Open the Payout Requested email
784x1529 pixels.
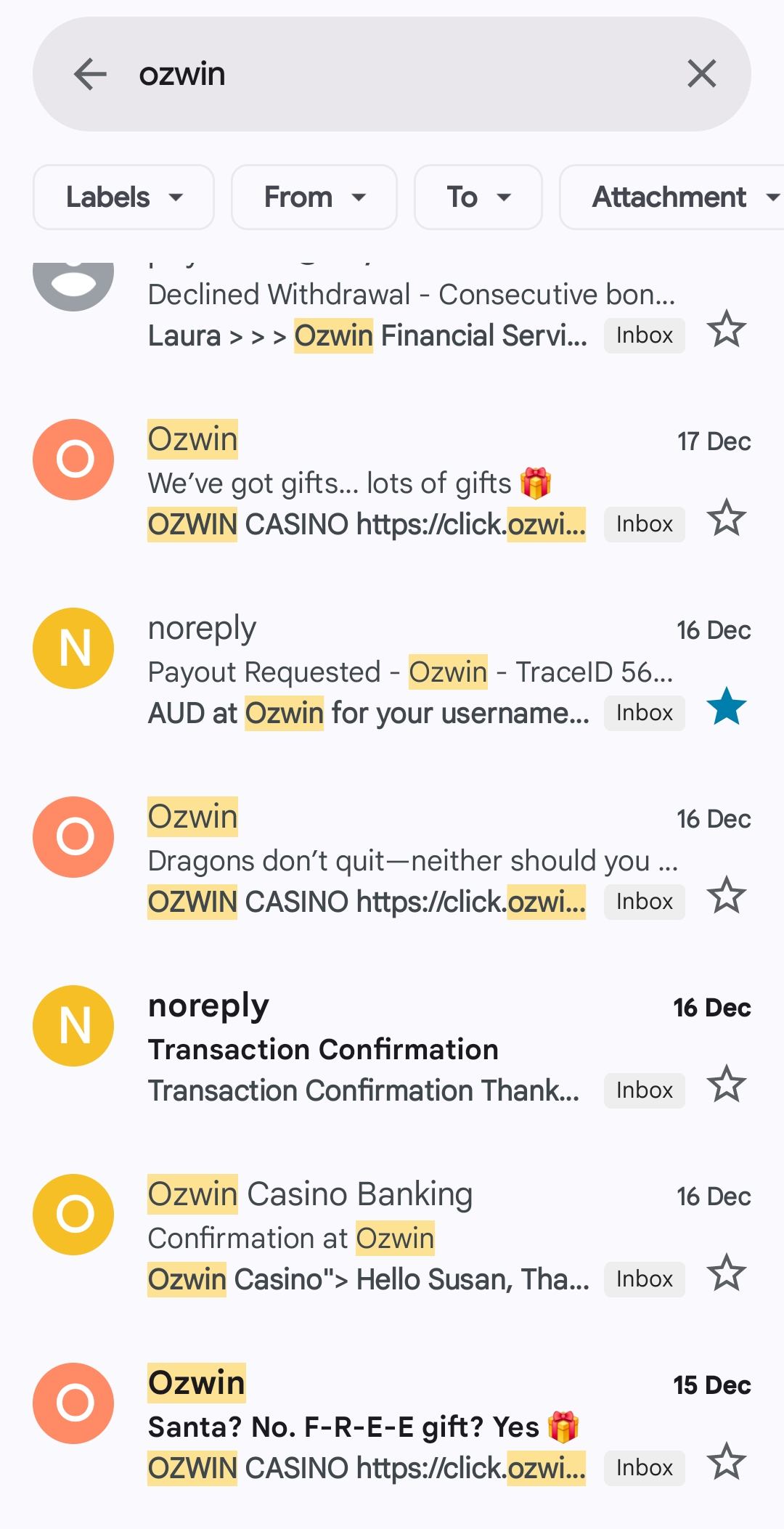409,672
